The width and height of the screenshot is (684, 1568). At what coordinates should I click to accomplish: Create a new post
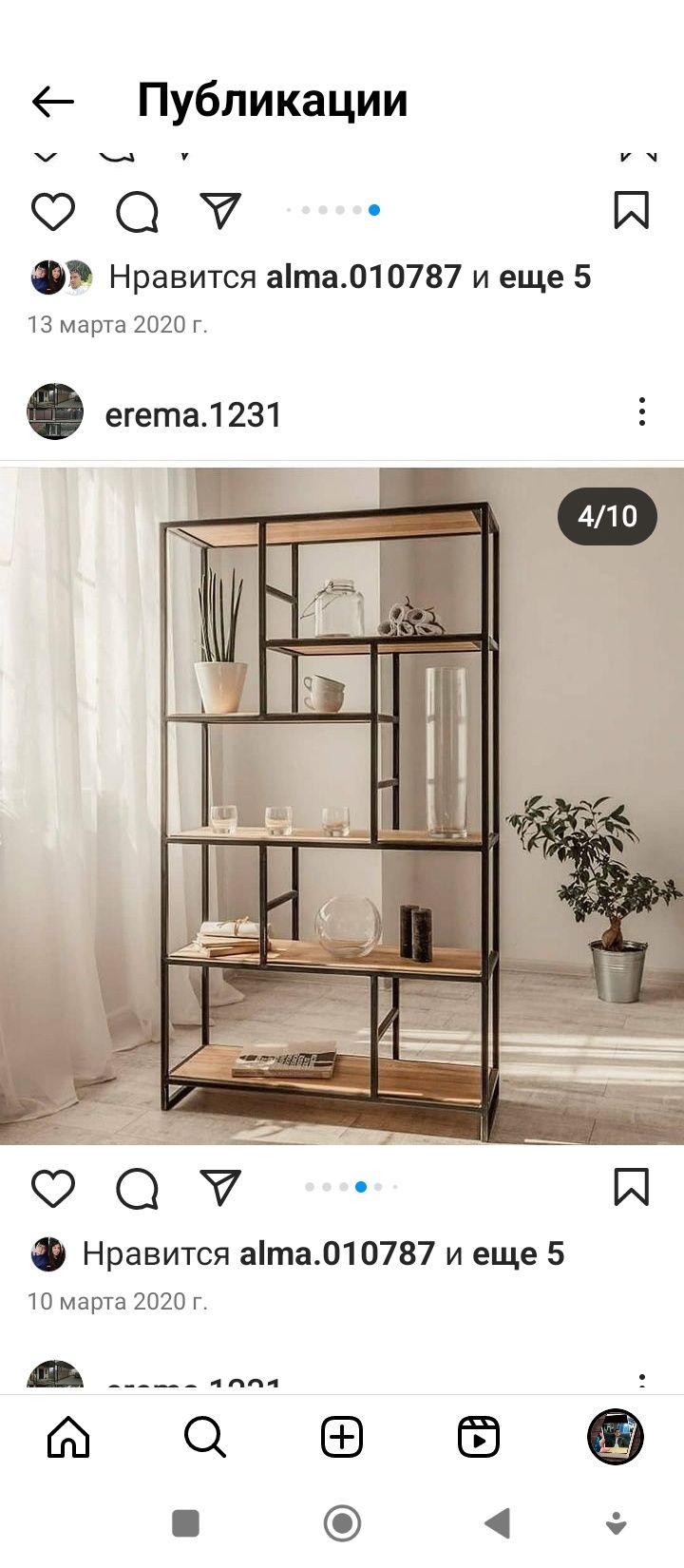click(x=342, y=1437)
